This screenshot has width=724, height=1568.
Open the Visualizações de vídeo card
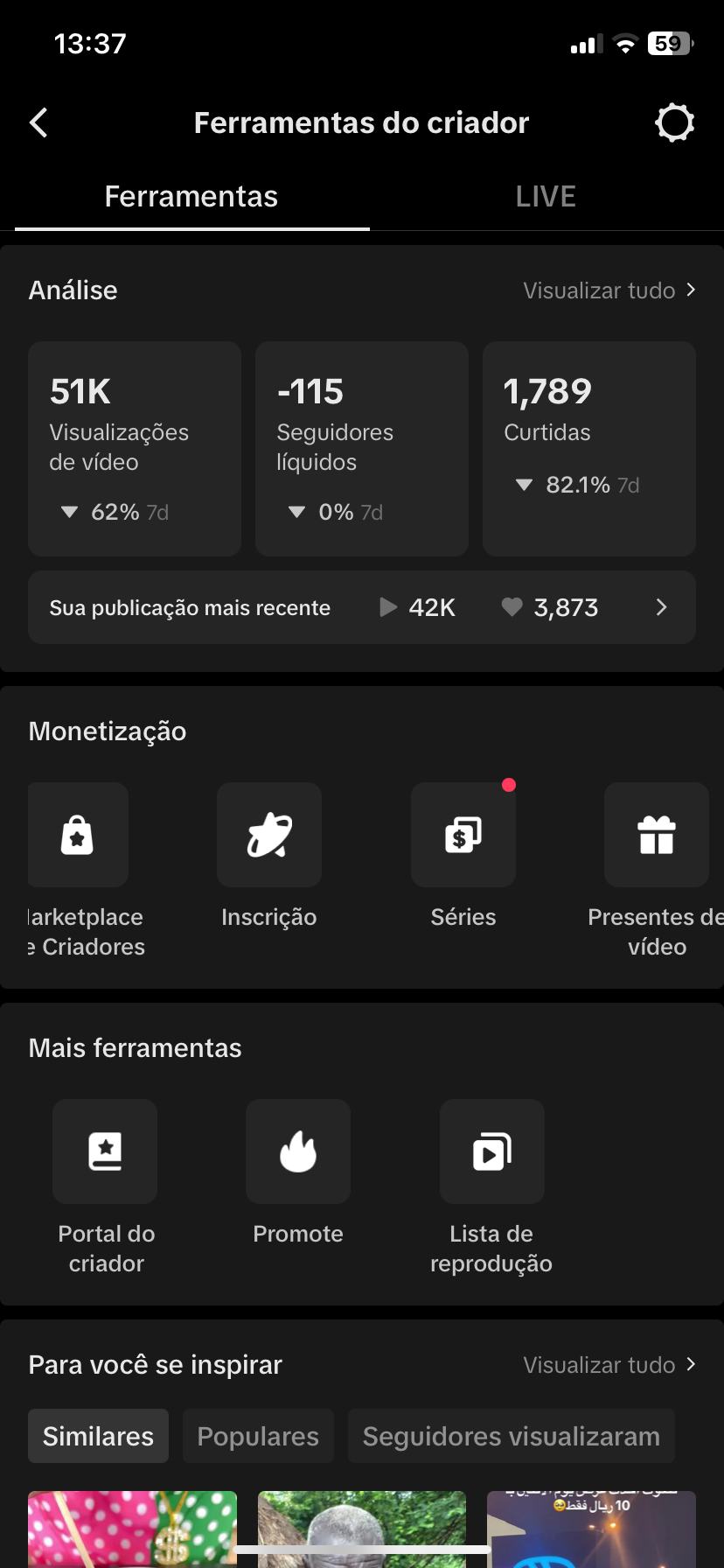(135, 449)
